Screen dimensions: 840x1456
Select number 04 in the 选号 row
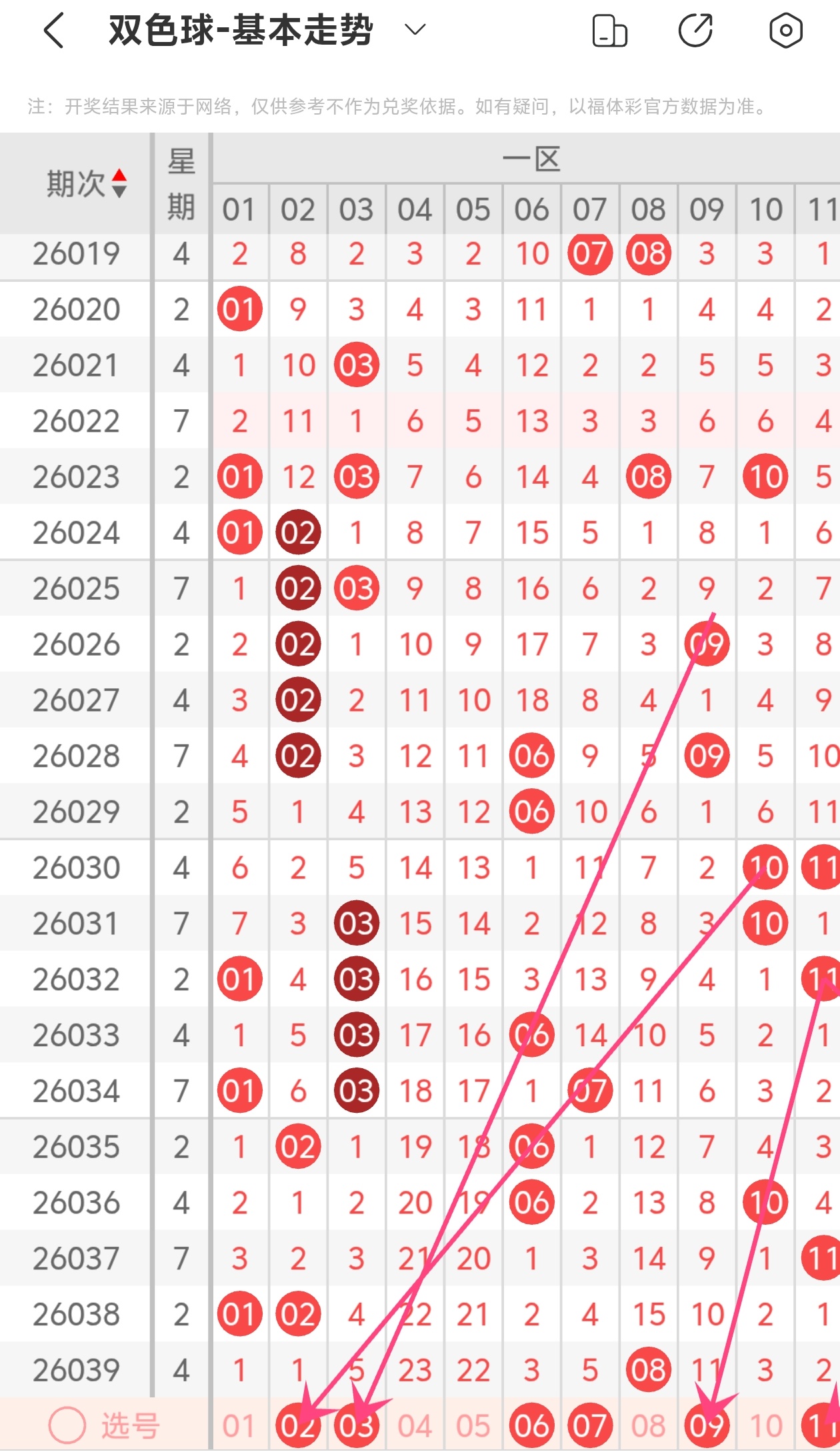[415, 1427]
